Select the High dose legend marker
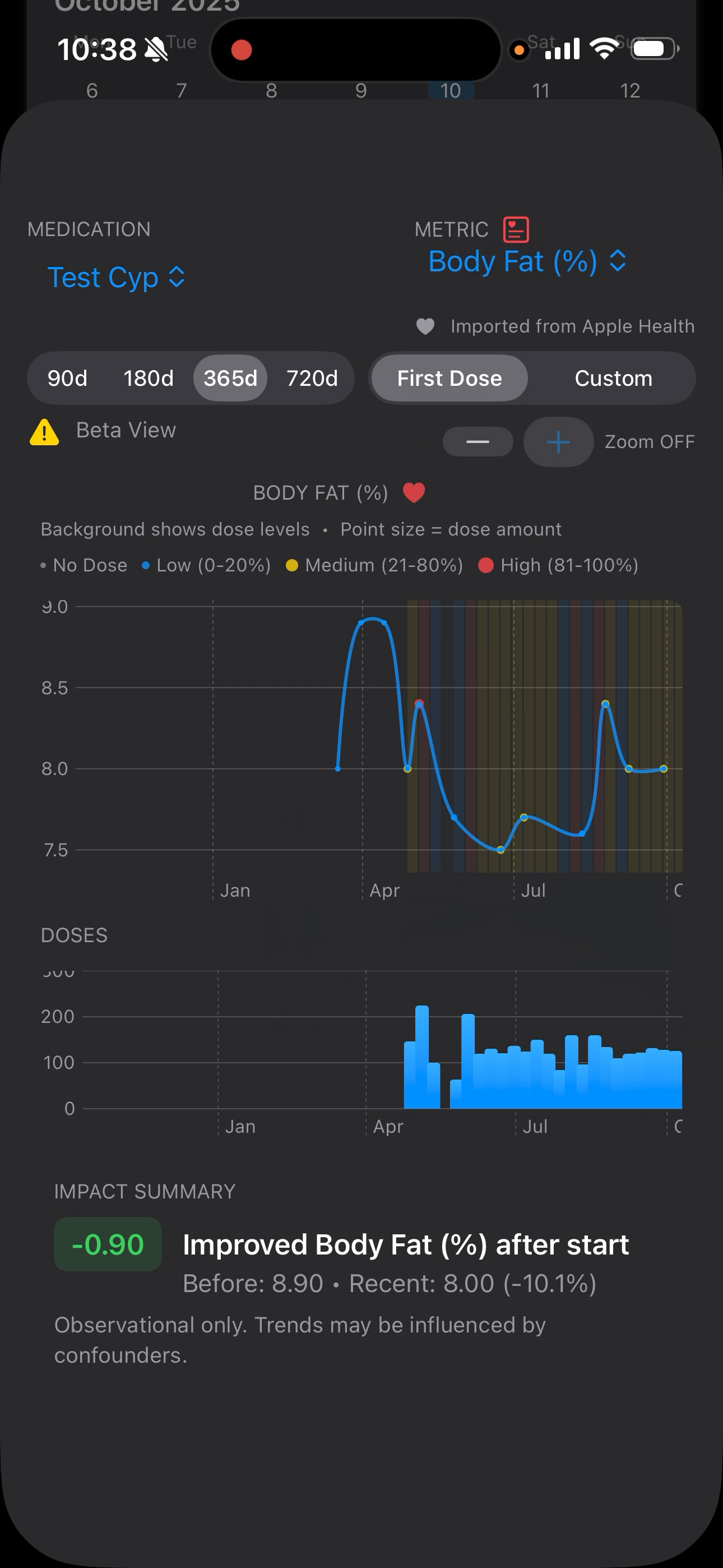 coord(486,565)
